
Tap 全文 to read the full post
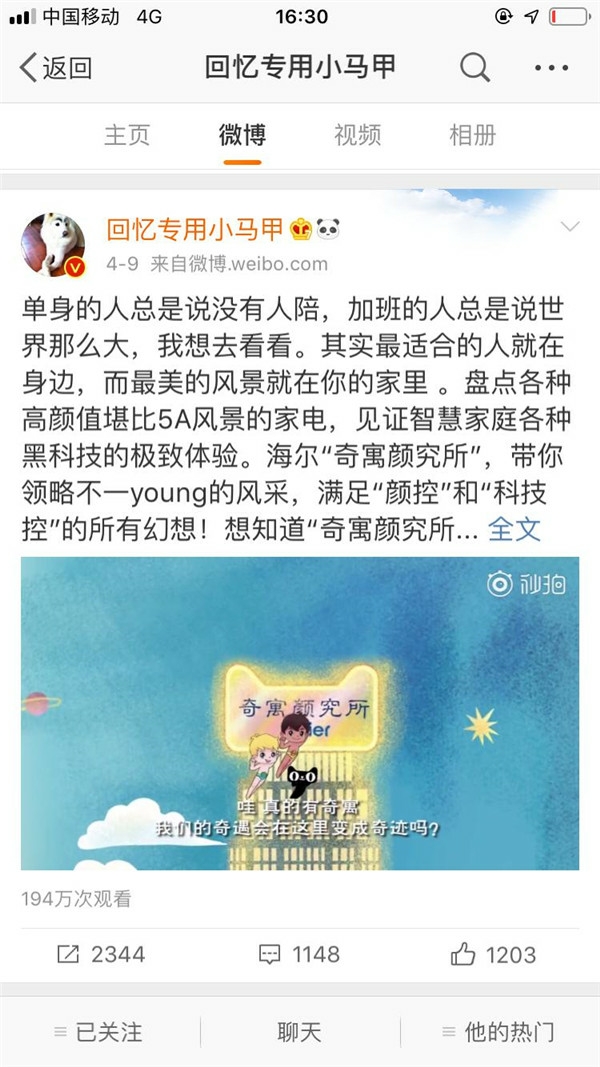(514, 528)
